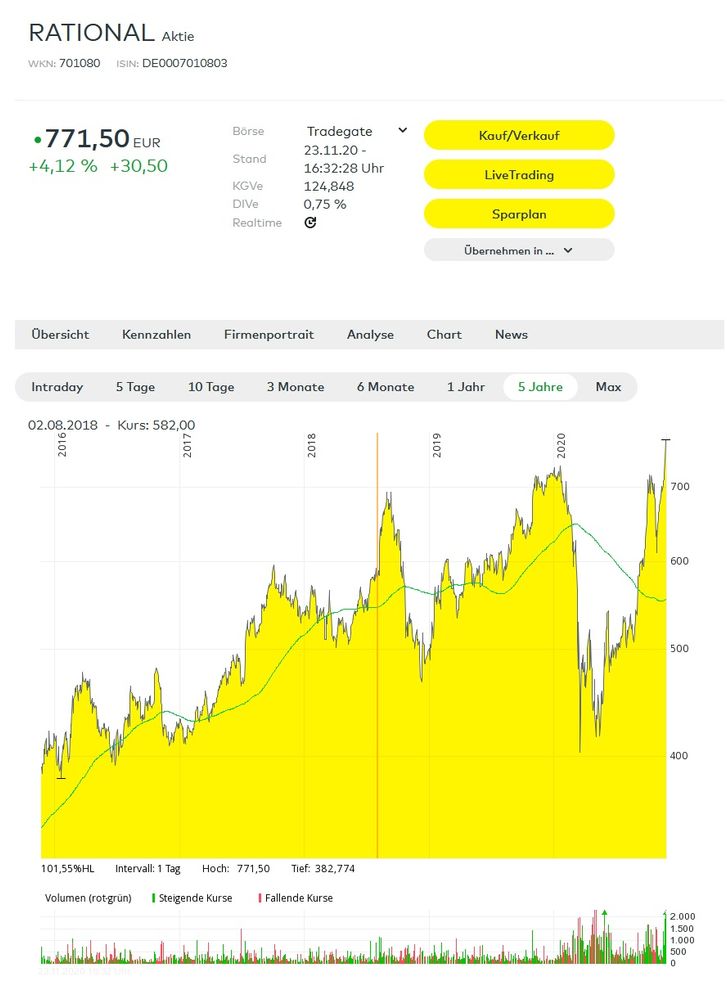View the Firmenportrait tab
Image resolution: width=727 pixels, height=999 pixels.
point(268,335)
